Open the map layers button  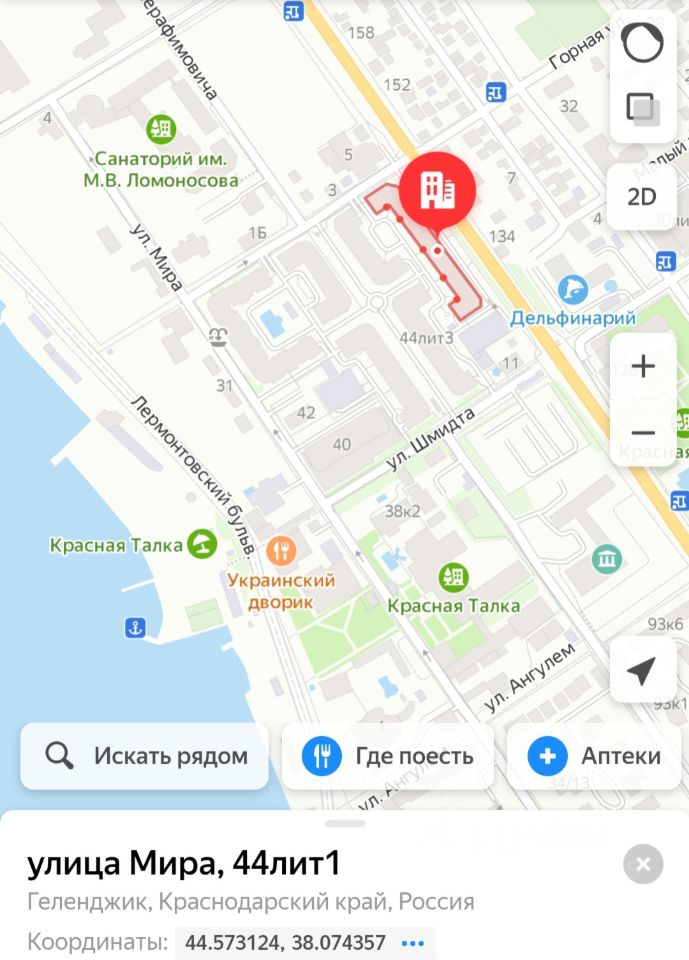click(641, 108)
